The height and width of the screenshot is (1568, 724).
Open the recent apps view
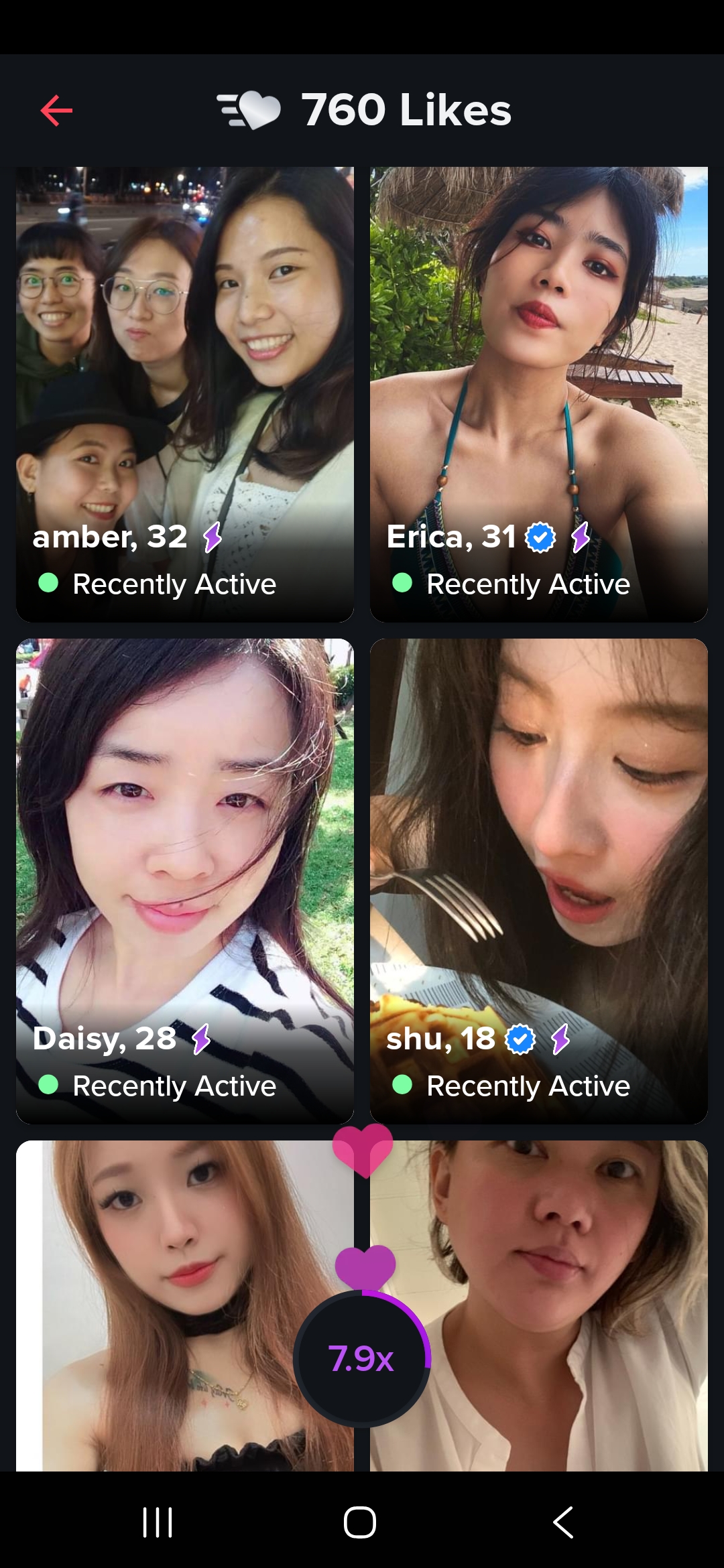158,1522
